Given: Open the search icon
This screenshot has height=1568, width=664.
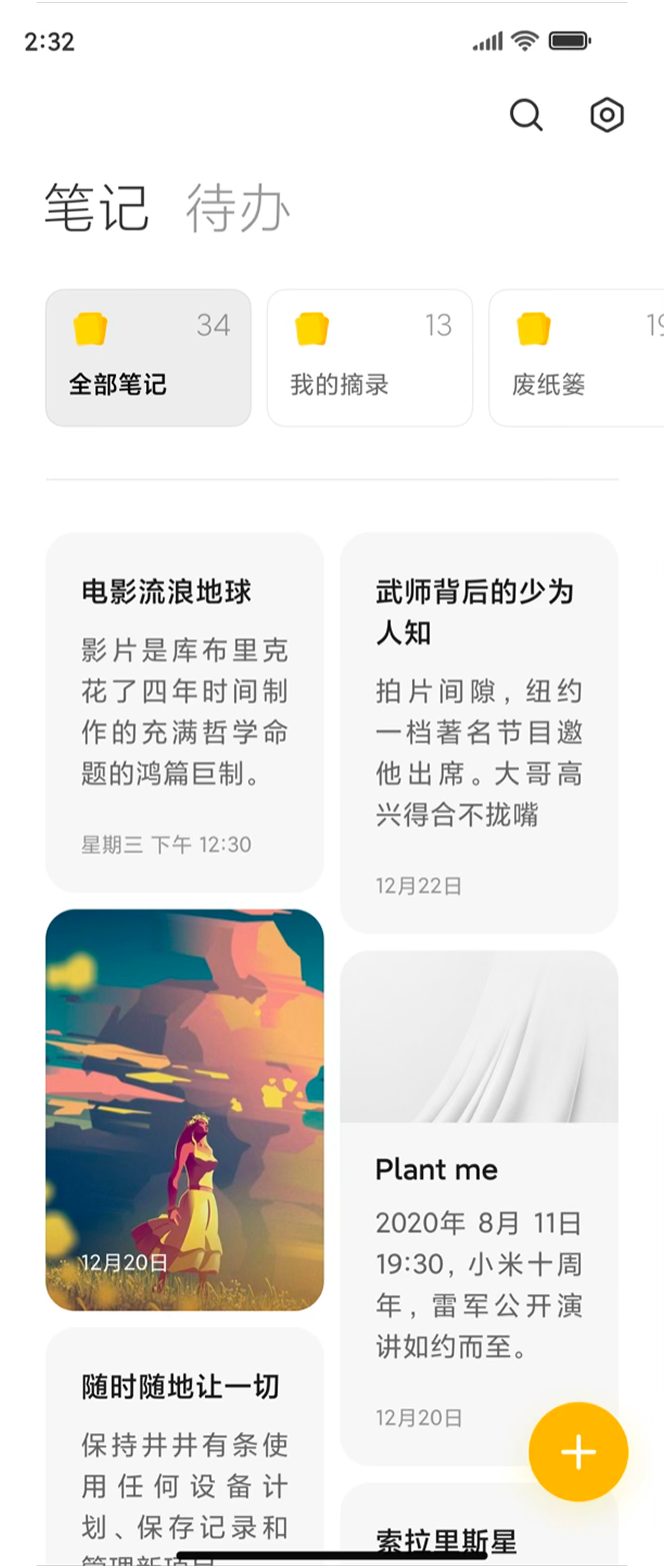Looking at the screenshot, I should (526, 114).
